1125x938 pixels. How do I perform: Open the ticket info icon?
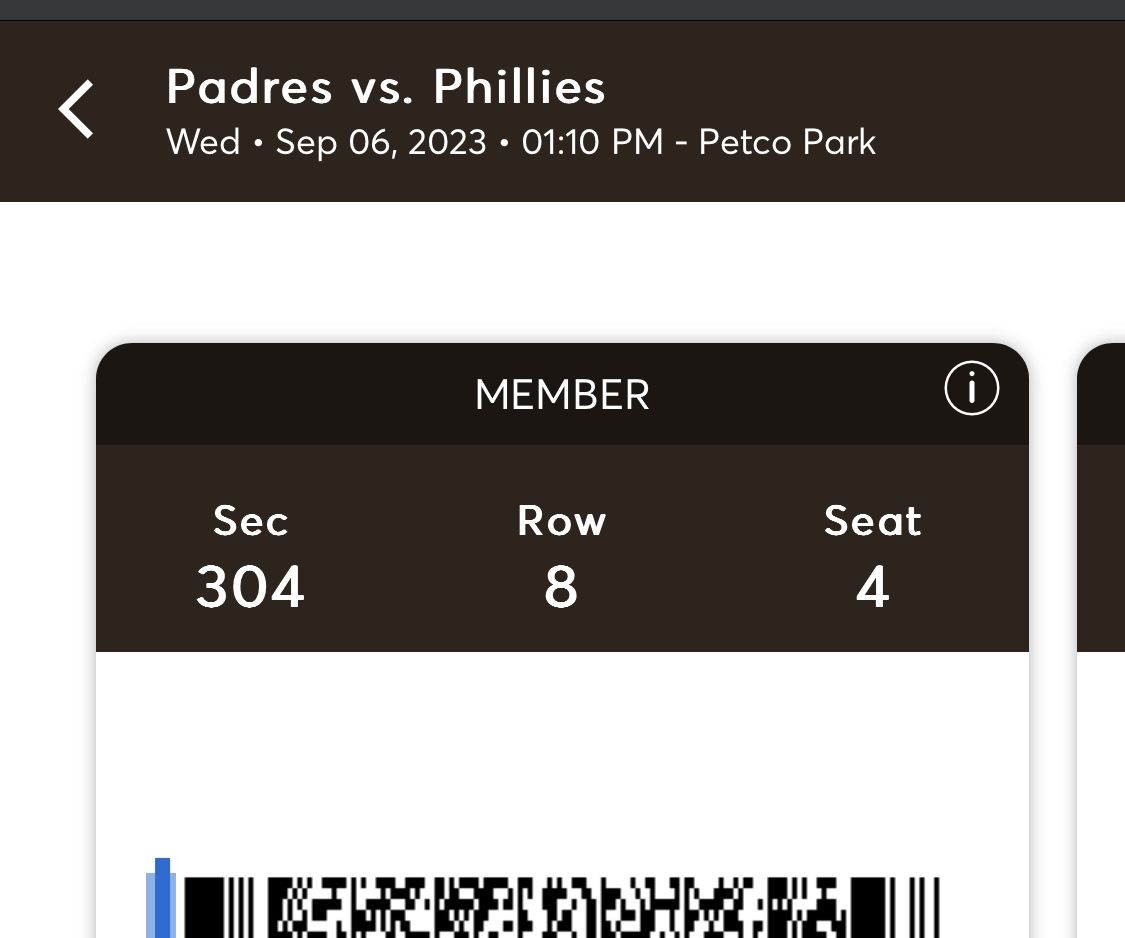pos(971,389)
